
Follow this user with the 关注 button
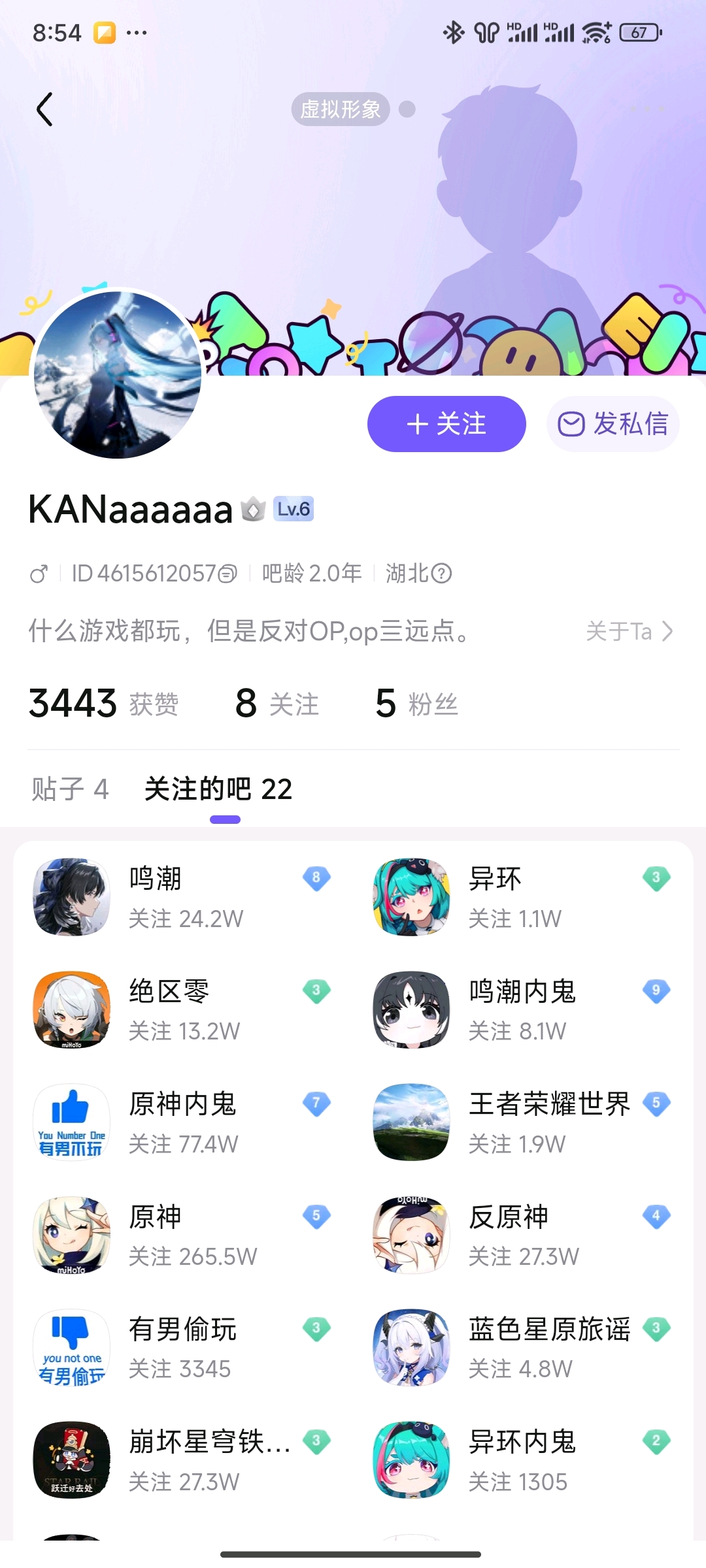pos(446,424)
